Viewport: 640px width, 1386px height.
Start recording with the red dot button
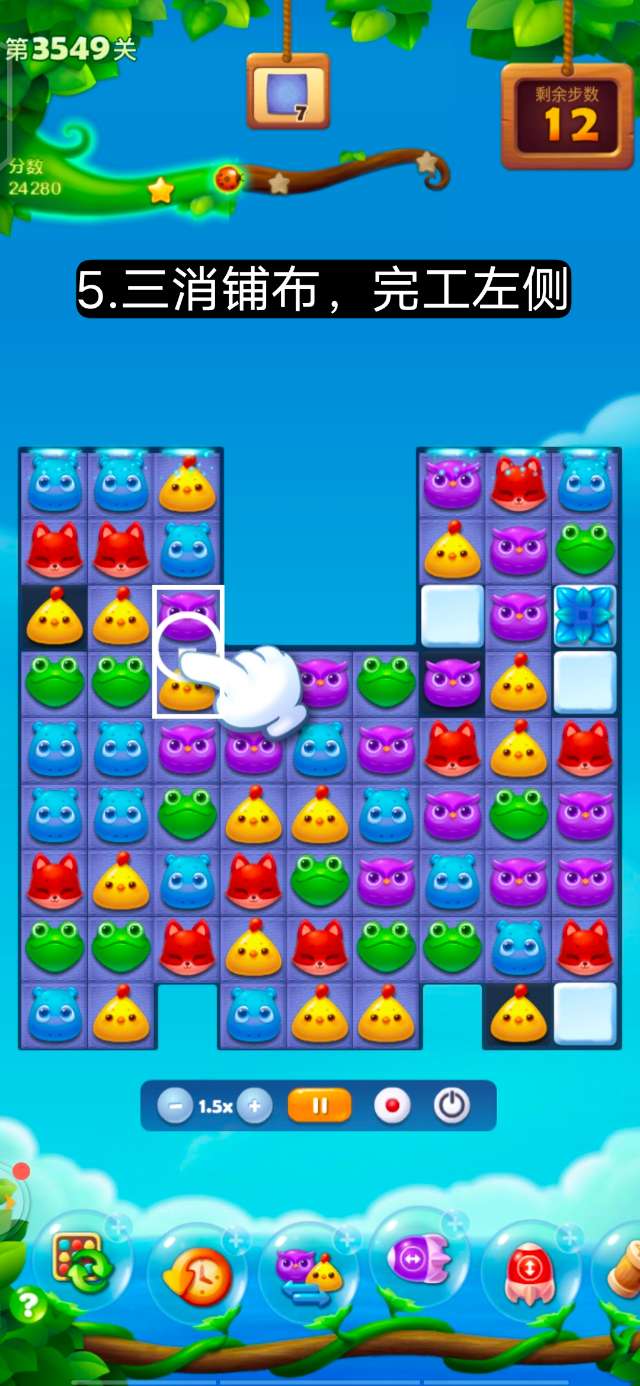[392, 1106]
